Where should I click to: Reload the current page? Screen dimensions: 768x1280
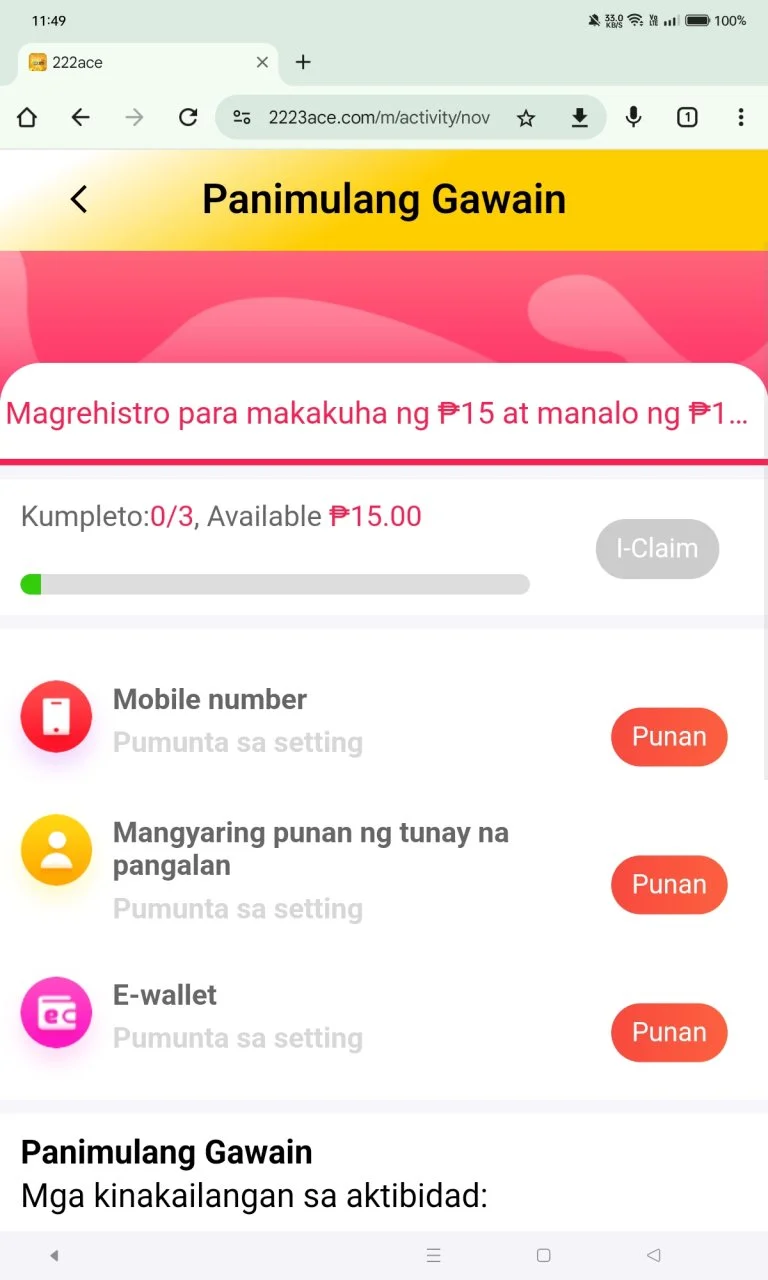[187, 118]
